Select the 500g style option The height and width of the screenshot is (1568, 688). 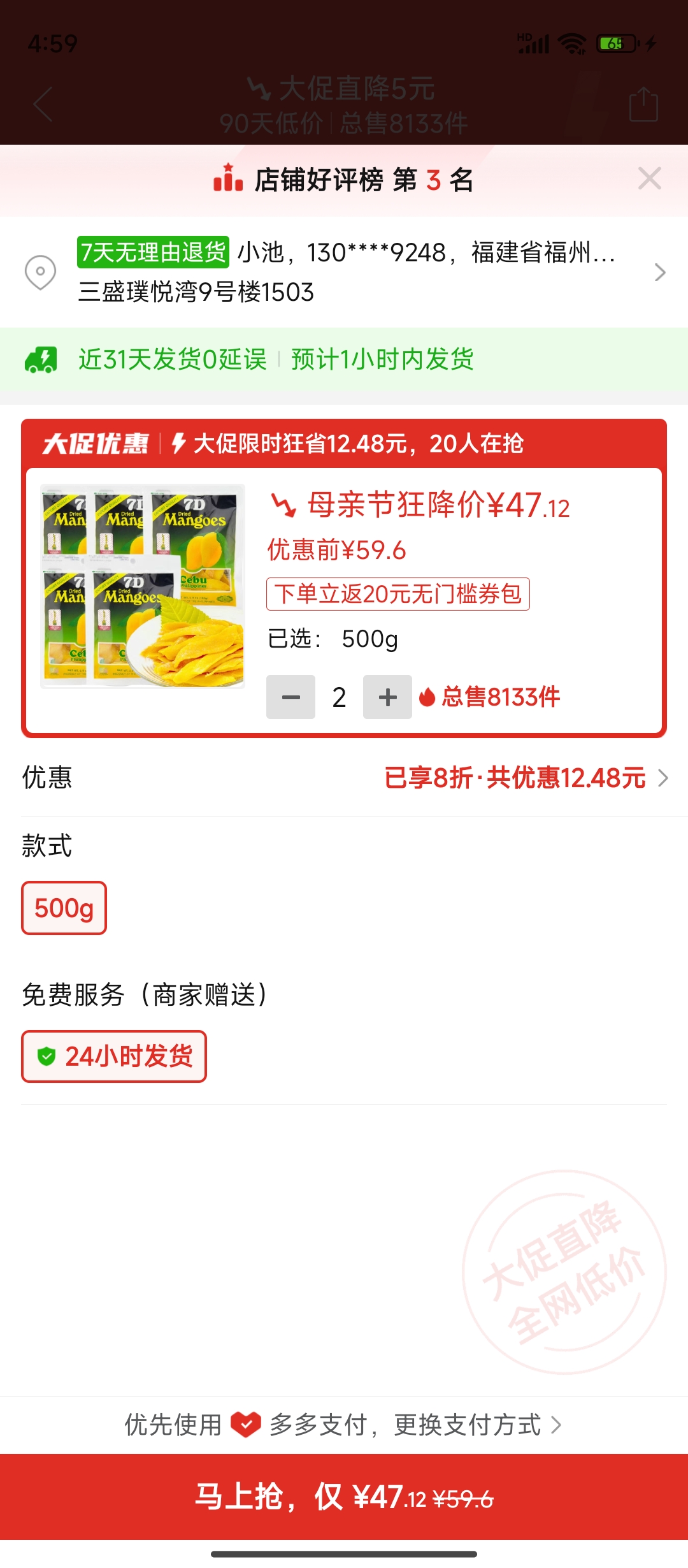[x=64, y=908]
